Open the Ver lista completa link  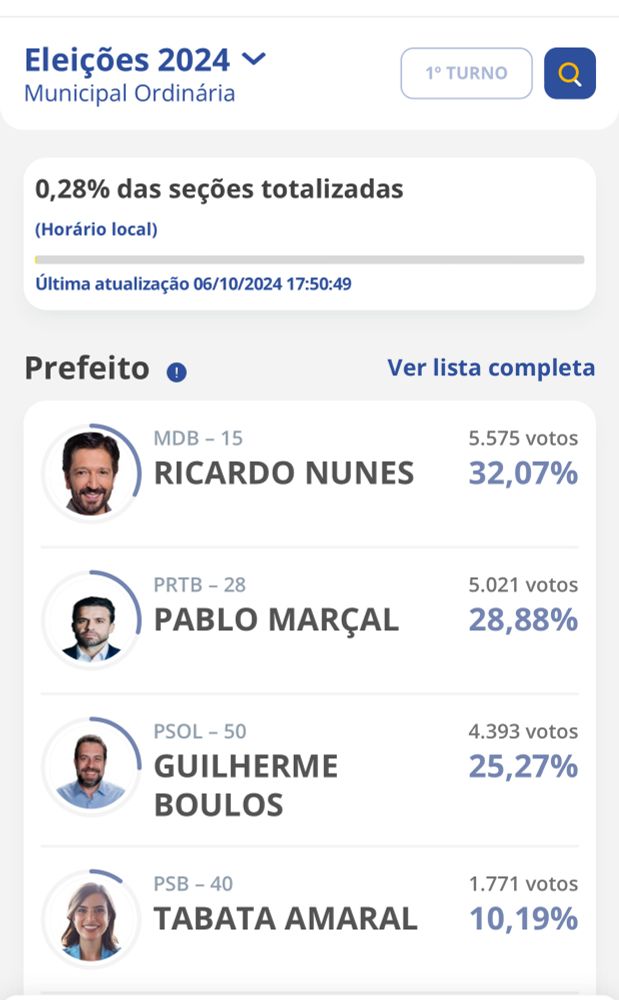point(491,368)
